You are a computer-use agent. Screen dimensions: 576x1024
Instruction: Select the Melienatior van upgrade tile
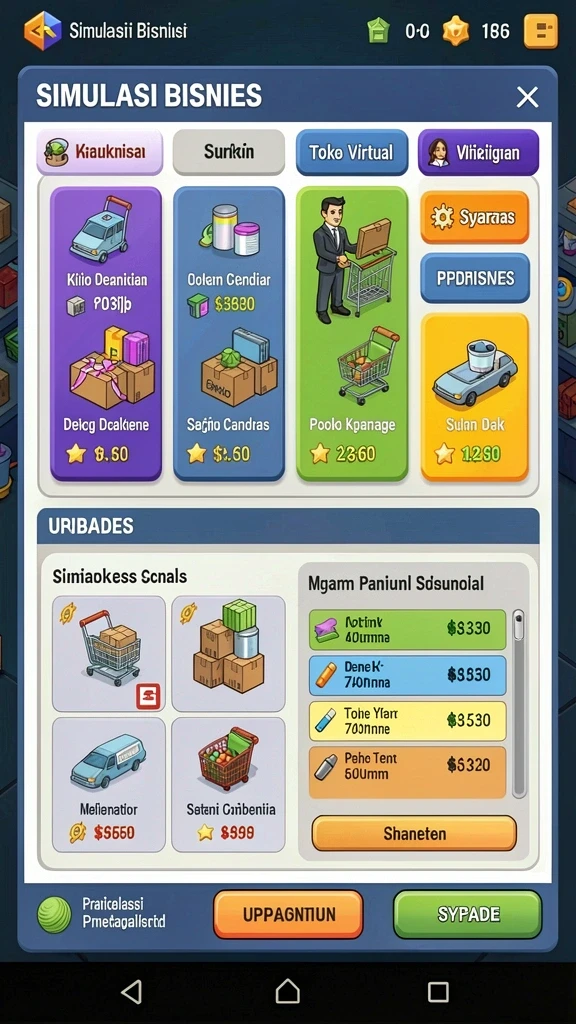tap(108, 784)
